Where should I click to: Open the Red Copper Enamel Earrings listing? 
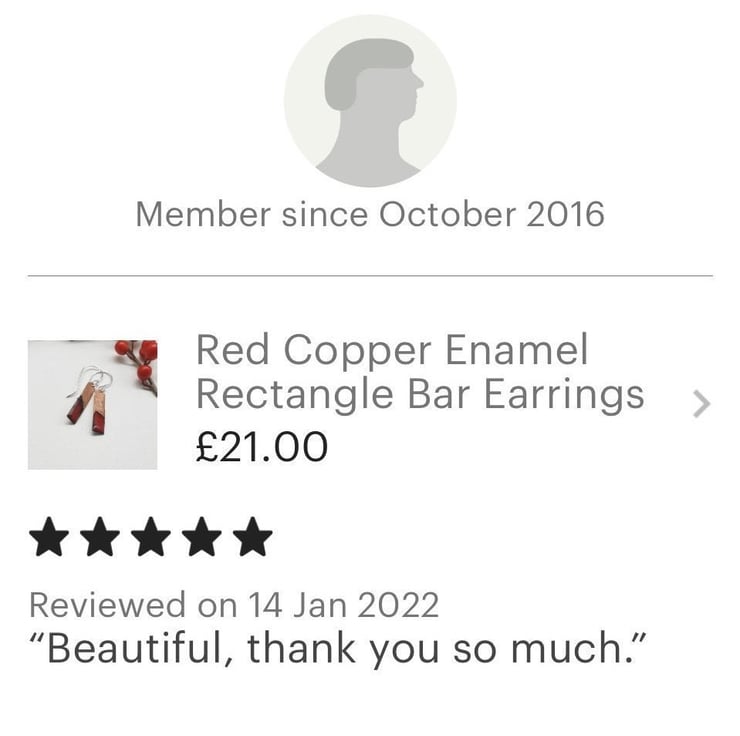pyautogui.click(x=419, y=373)
